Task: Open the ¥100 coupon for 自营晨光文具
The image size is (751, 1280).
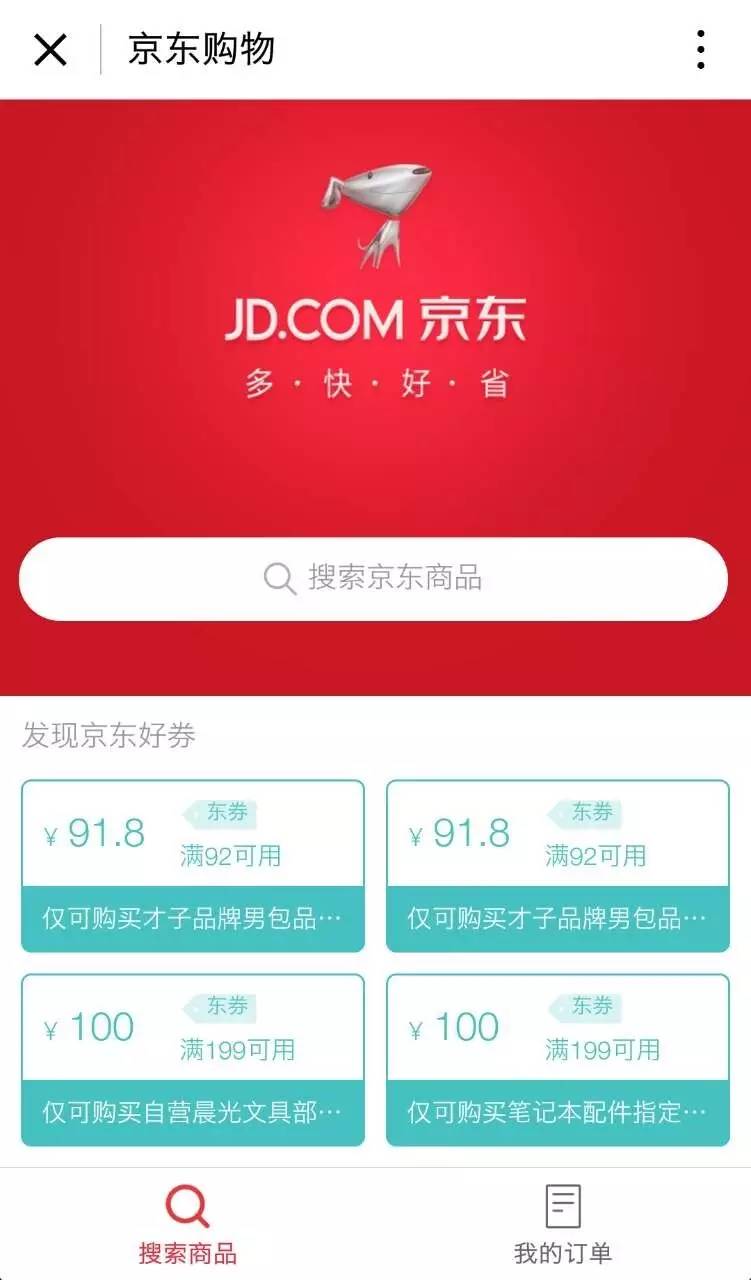Action: click(x=192, y=1060)
